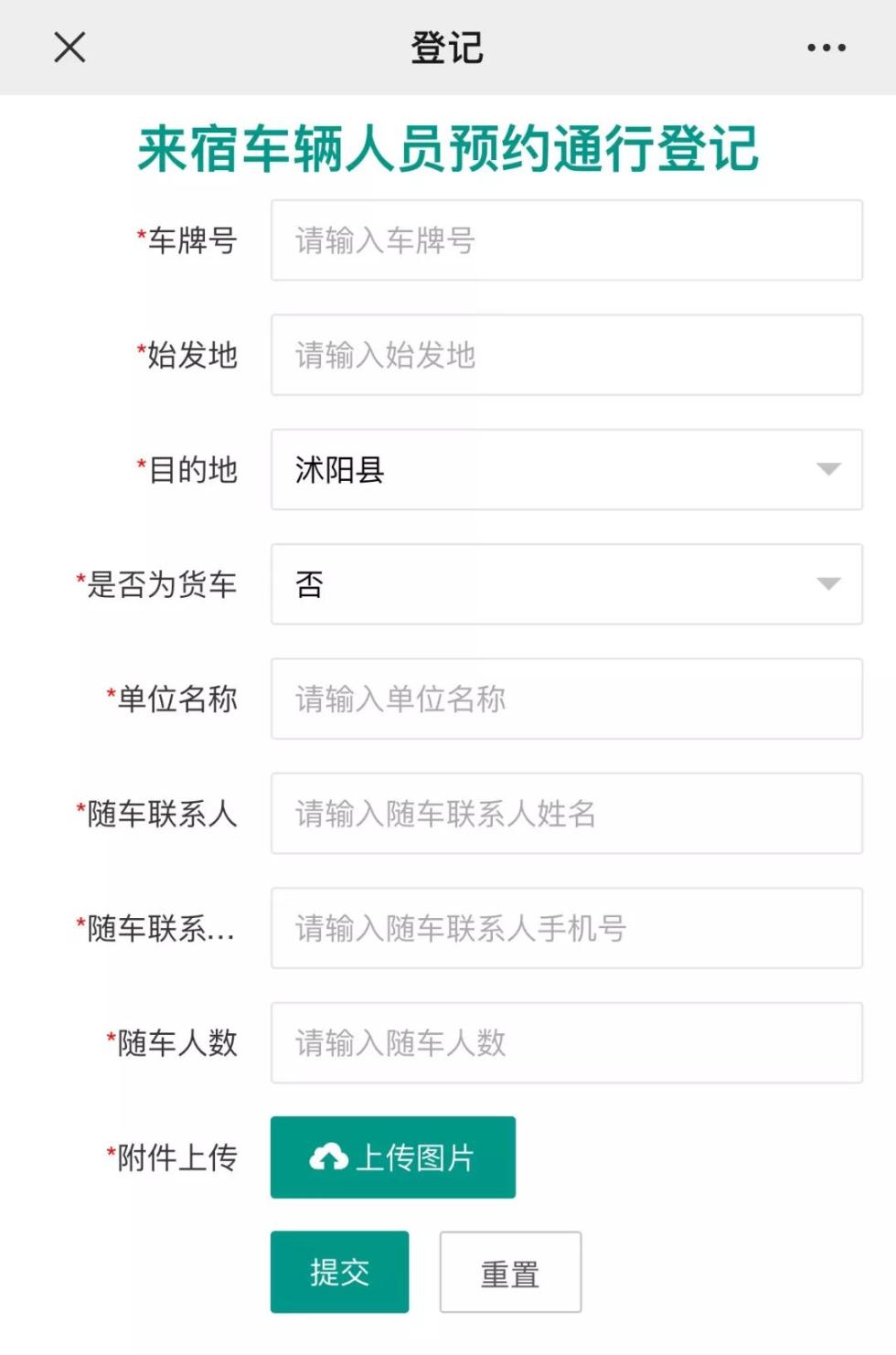
Task: Close the 登记 page
Action: click(x=69, y=48)
